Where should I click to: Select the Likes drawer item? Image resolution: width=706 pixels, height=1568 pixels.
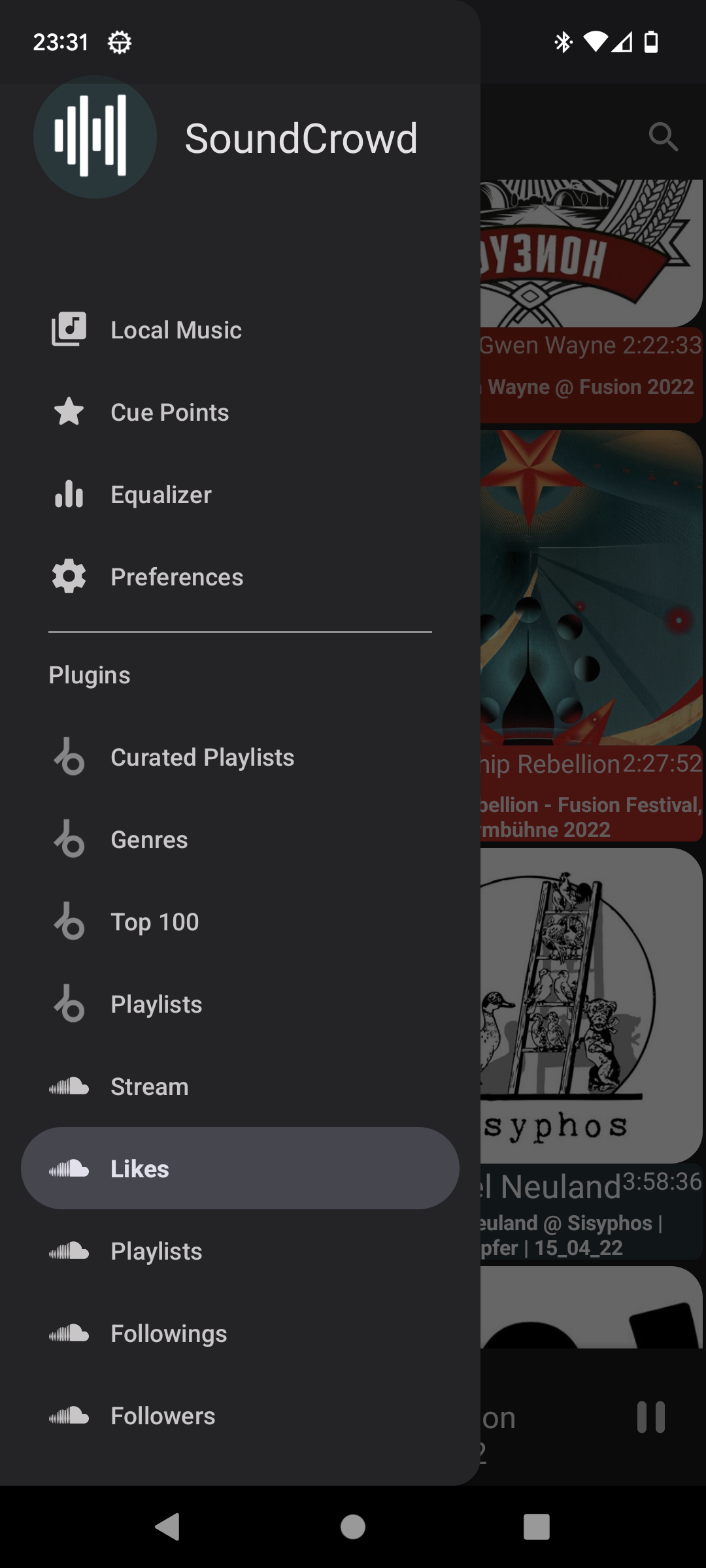(x=239, y=1168)
